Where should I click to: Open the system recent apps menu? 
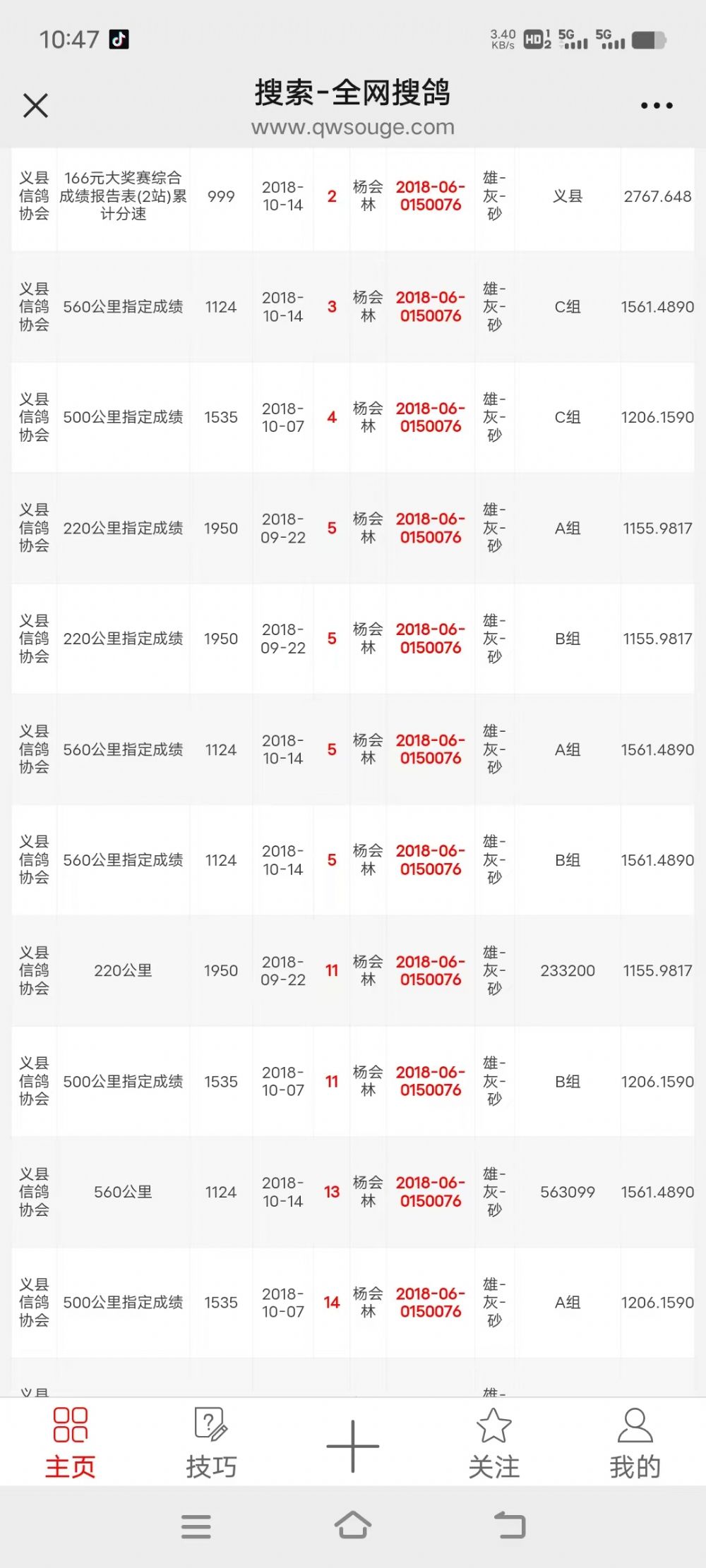(x=196, y=1526)
